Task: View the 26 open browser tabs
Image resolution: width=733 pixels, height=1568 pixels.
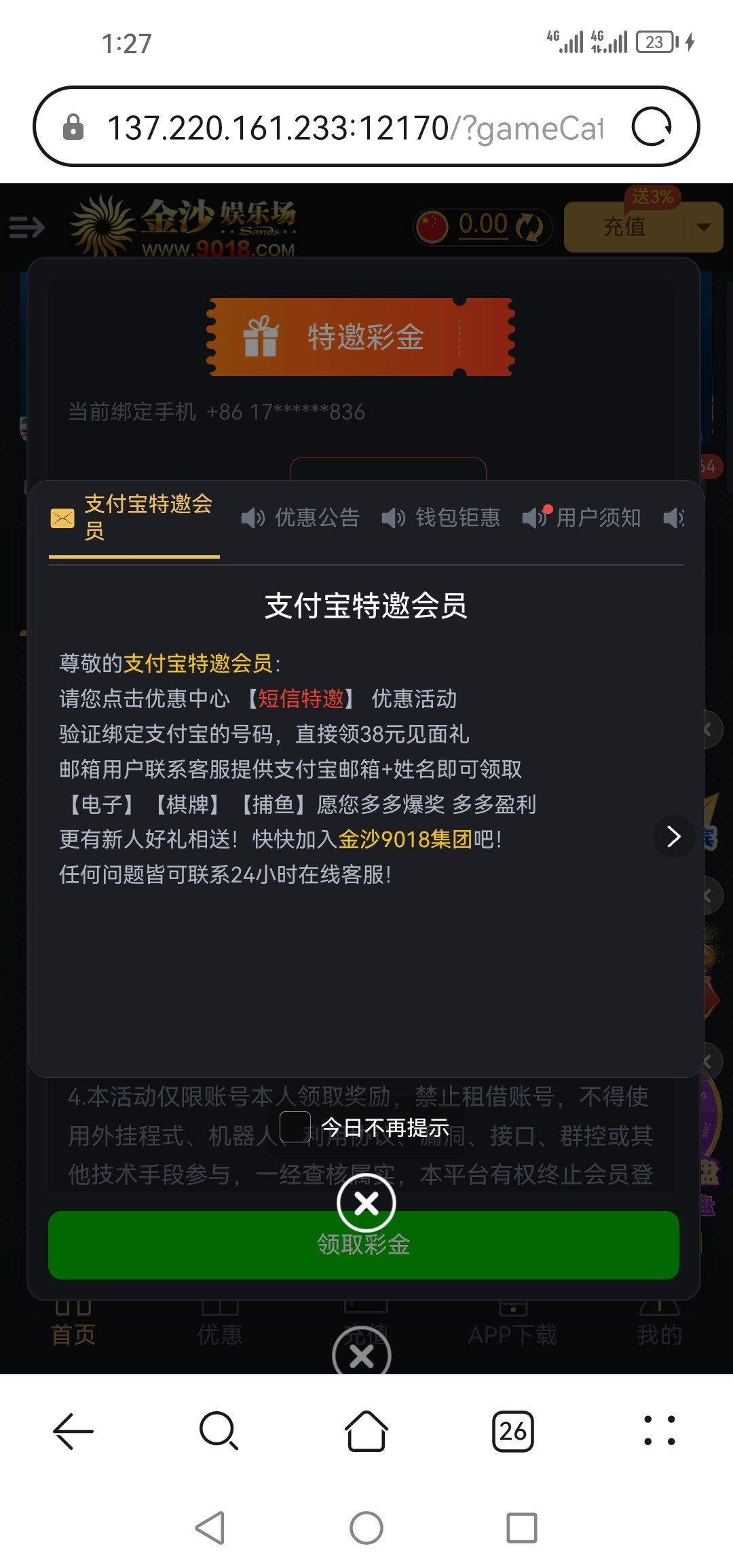Action: pyautogui.click(x=513, y=1431)
